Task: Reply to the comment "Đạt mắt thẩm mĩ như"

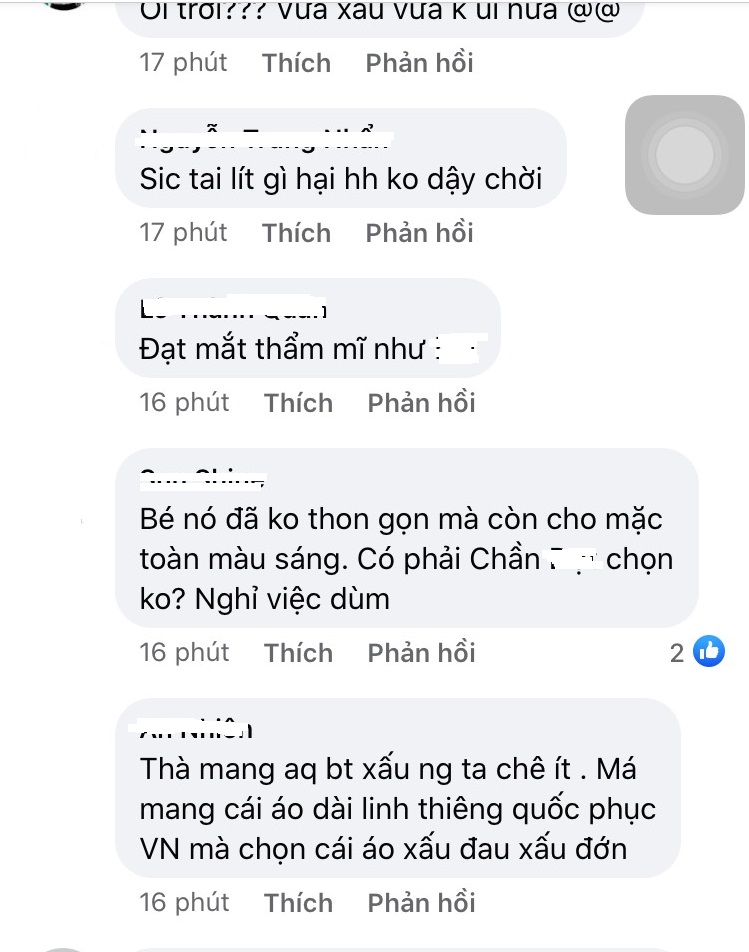Action: [421, 403]
